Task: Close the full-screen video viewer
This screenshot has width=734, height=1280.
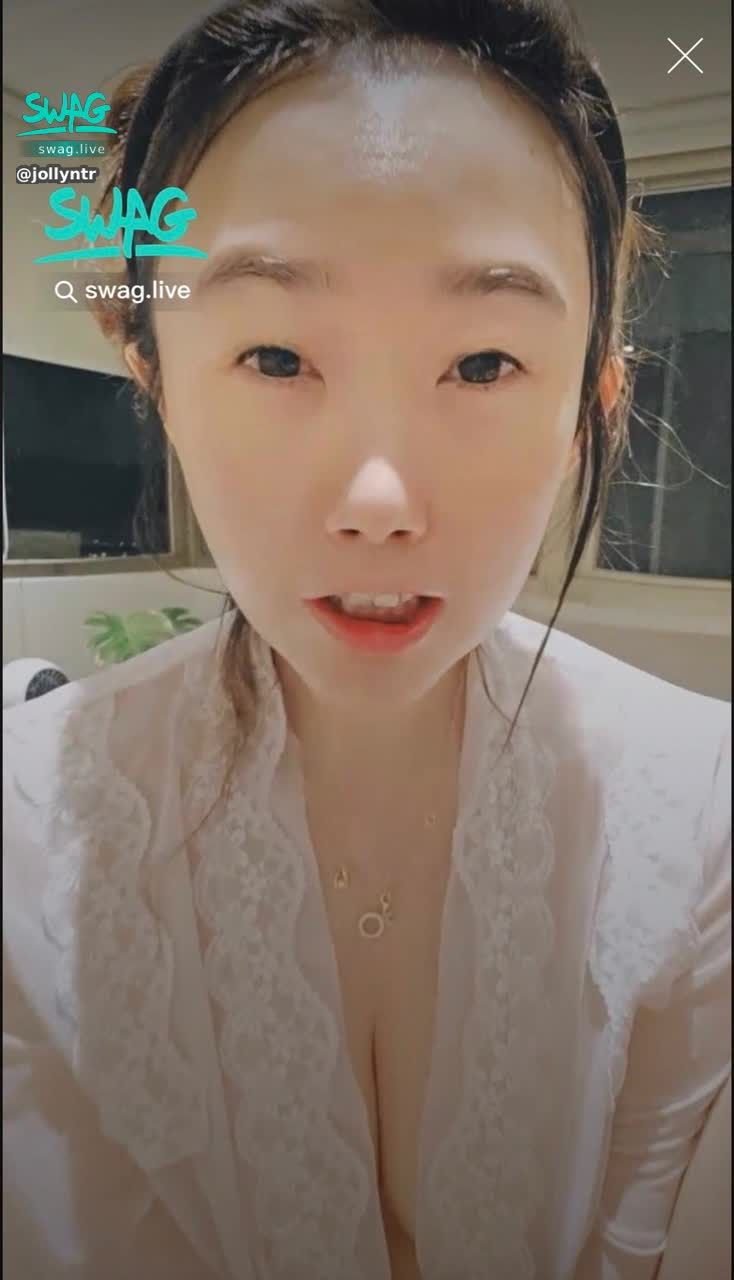Action: point(685,56)
